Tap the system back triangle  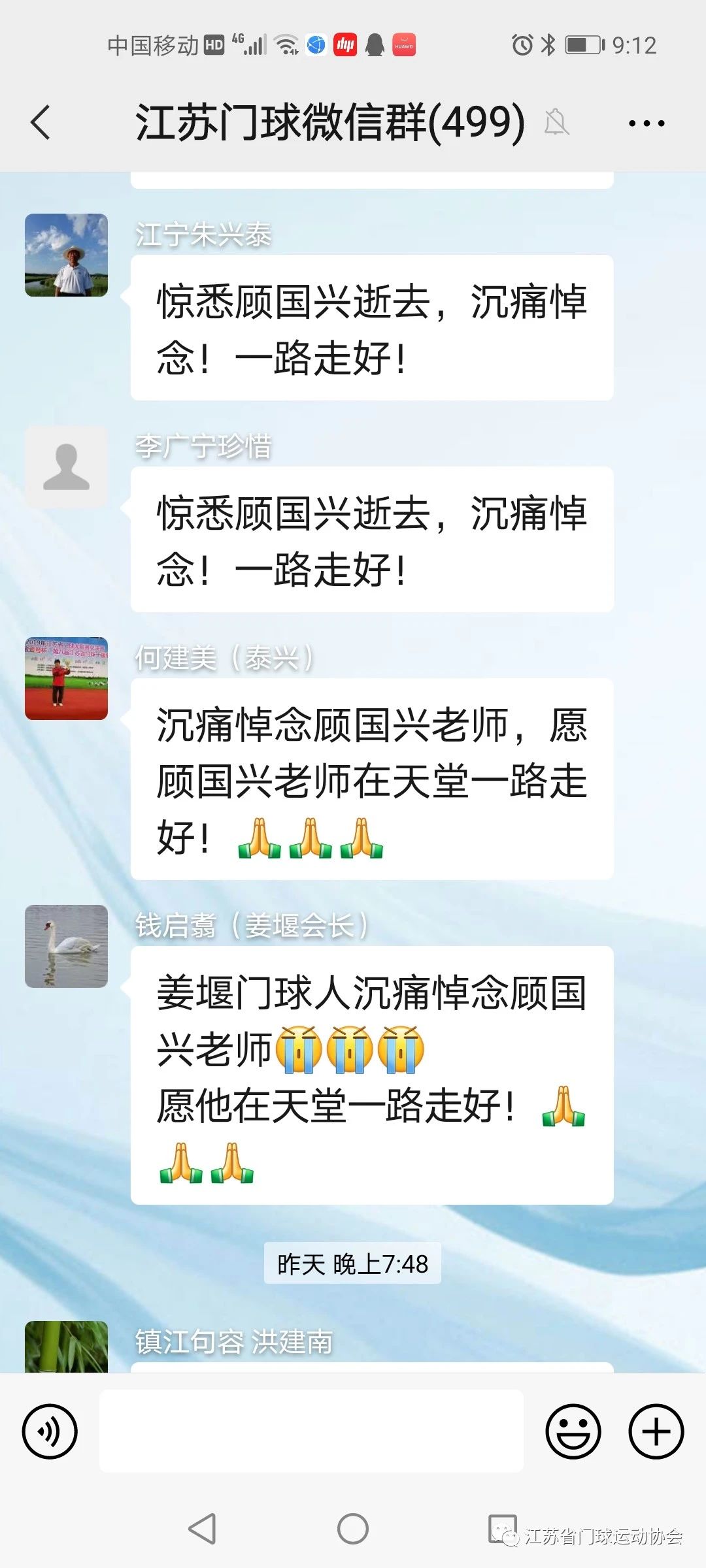click(x=203, y=1529)
